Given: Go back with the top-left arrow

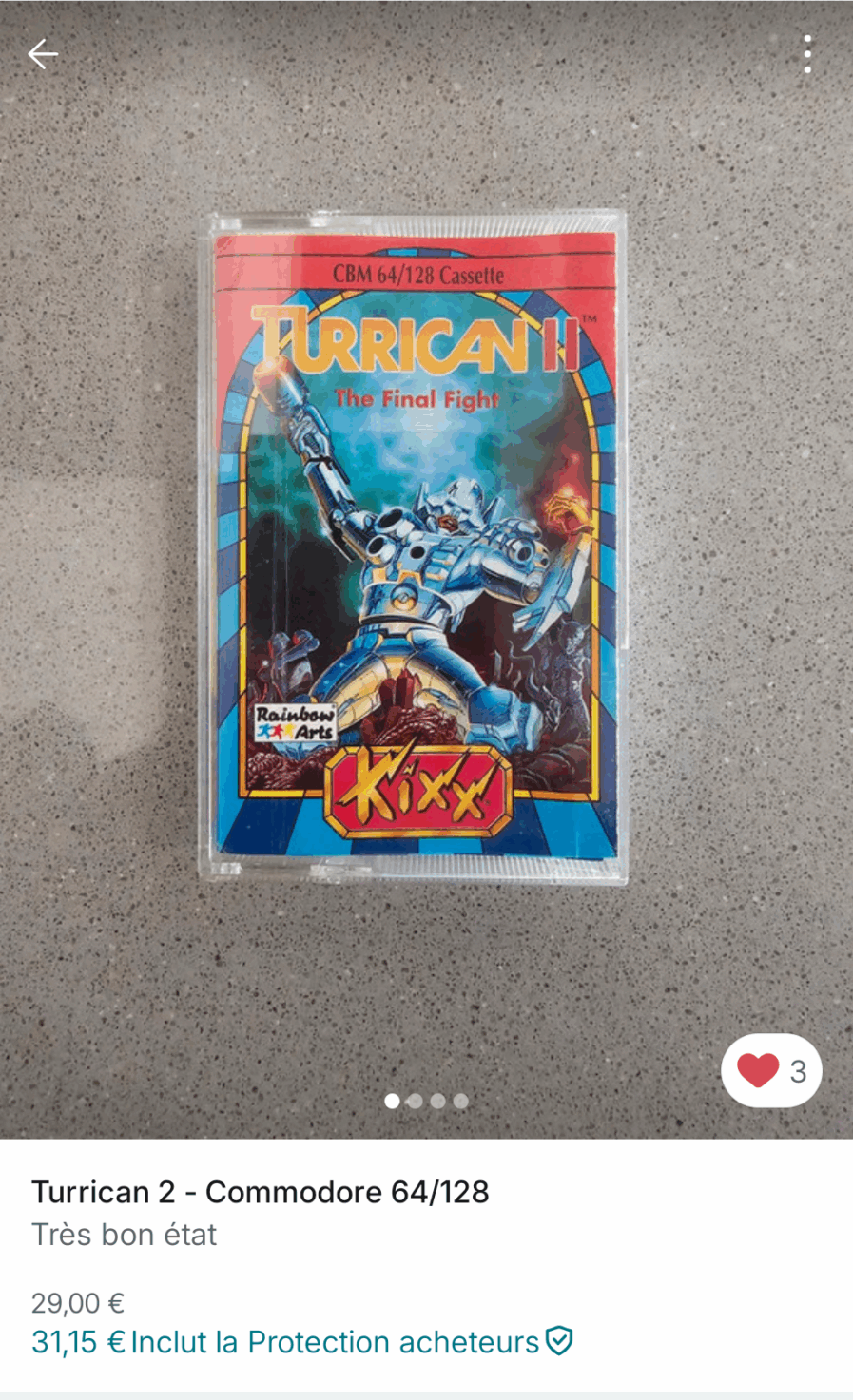Looking at the screenshot, I should coord(43,54).
